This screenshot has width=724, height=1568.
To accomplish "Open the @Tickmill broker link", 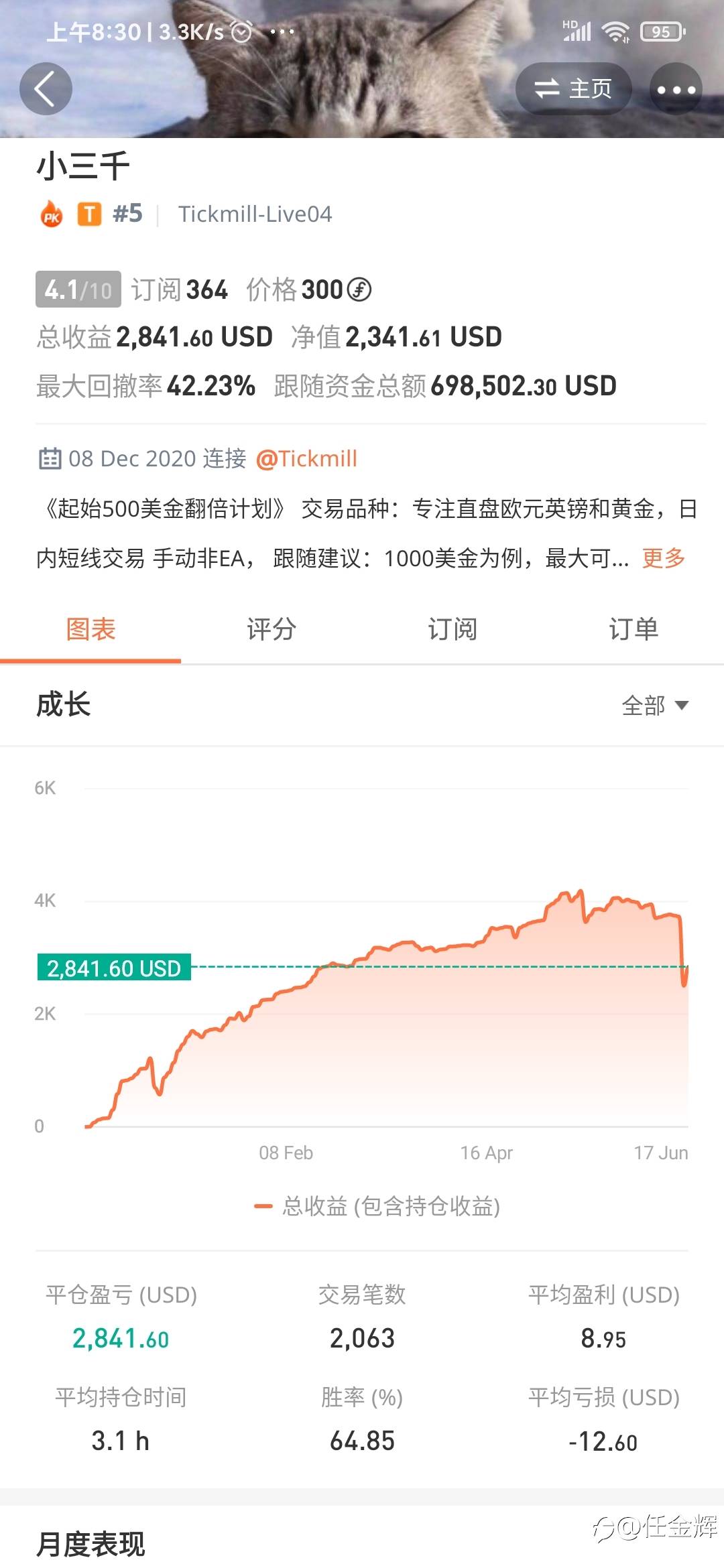I will [x=306, y=459].
